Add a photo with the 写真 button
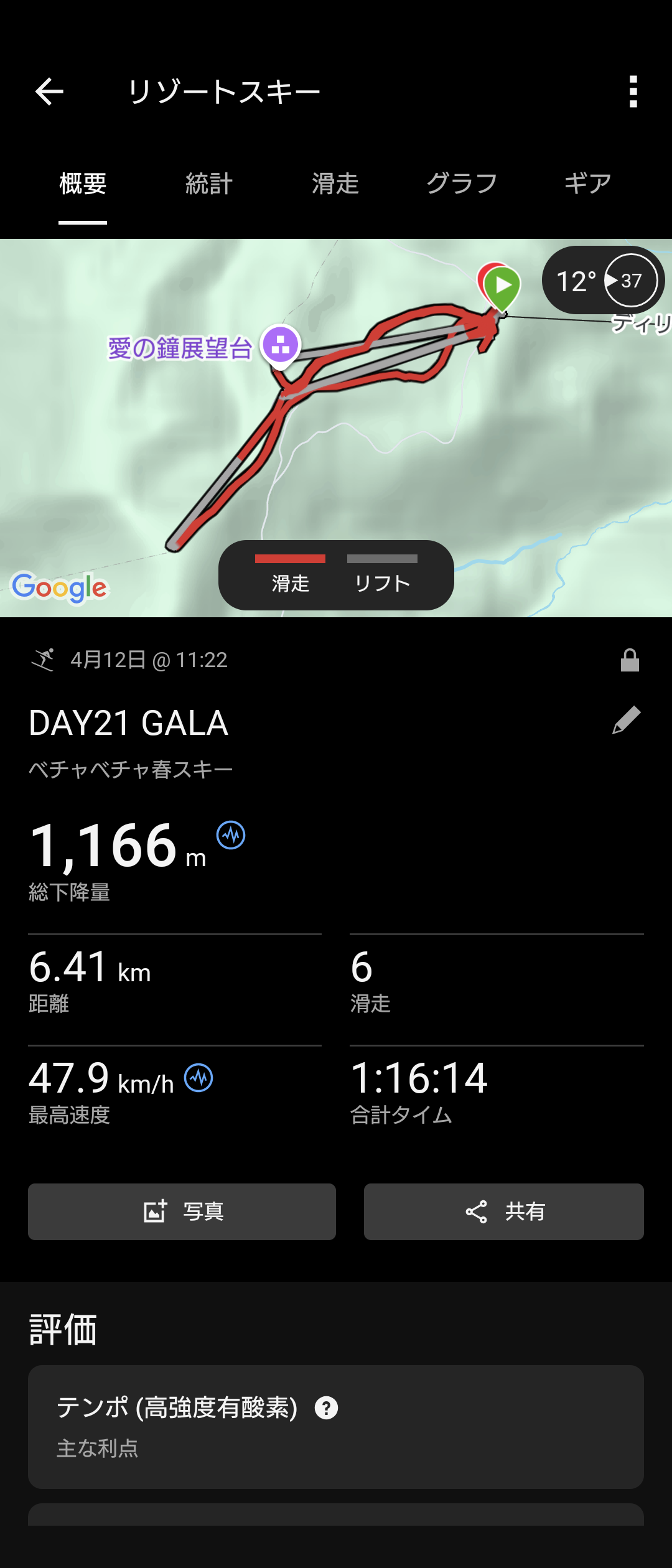672x1568 pixels. tap(182, 1211)
